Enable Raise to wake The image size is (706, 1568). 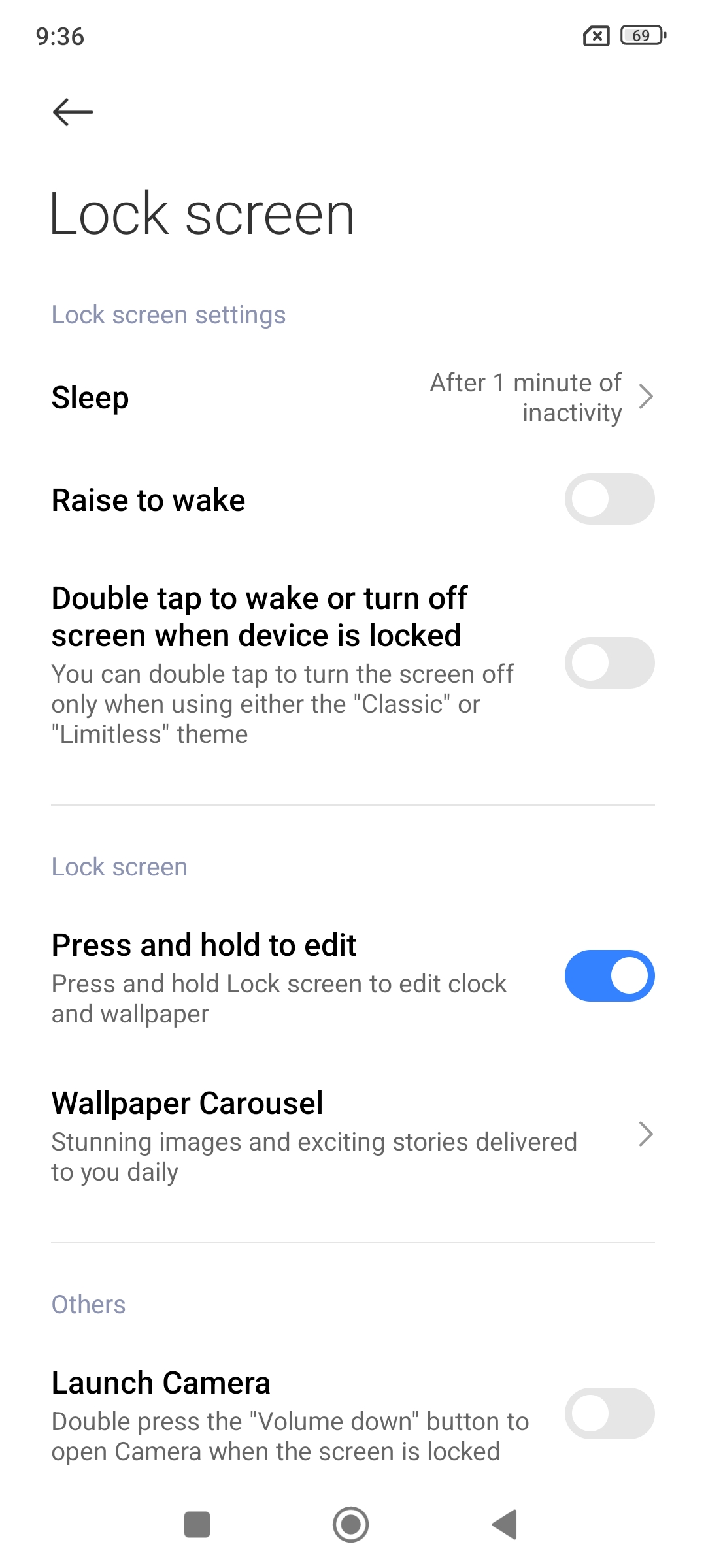(x=609, y=499)
